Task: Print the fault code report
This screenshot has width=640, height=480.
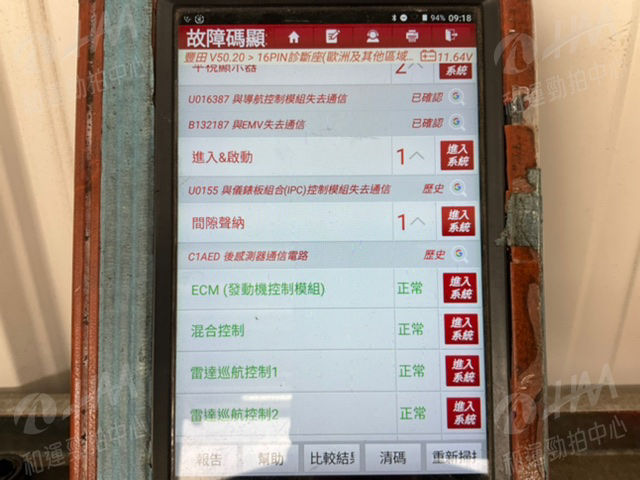Action: [x=411, y=38]
